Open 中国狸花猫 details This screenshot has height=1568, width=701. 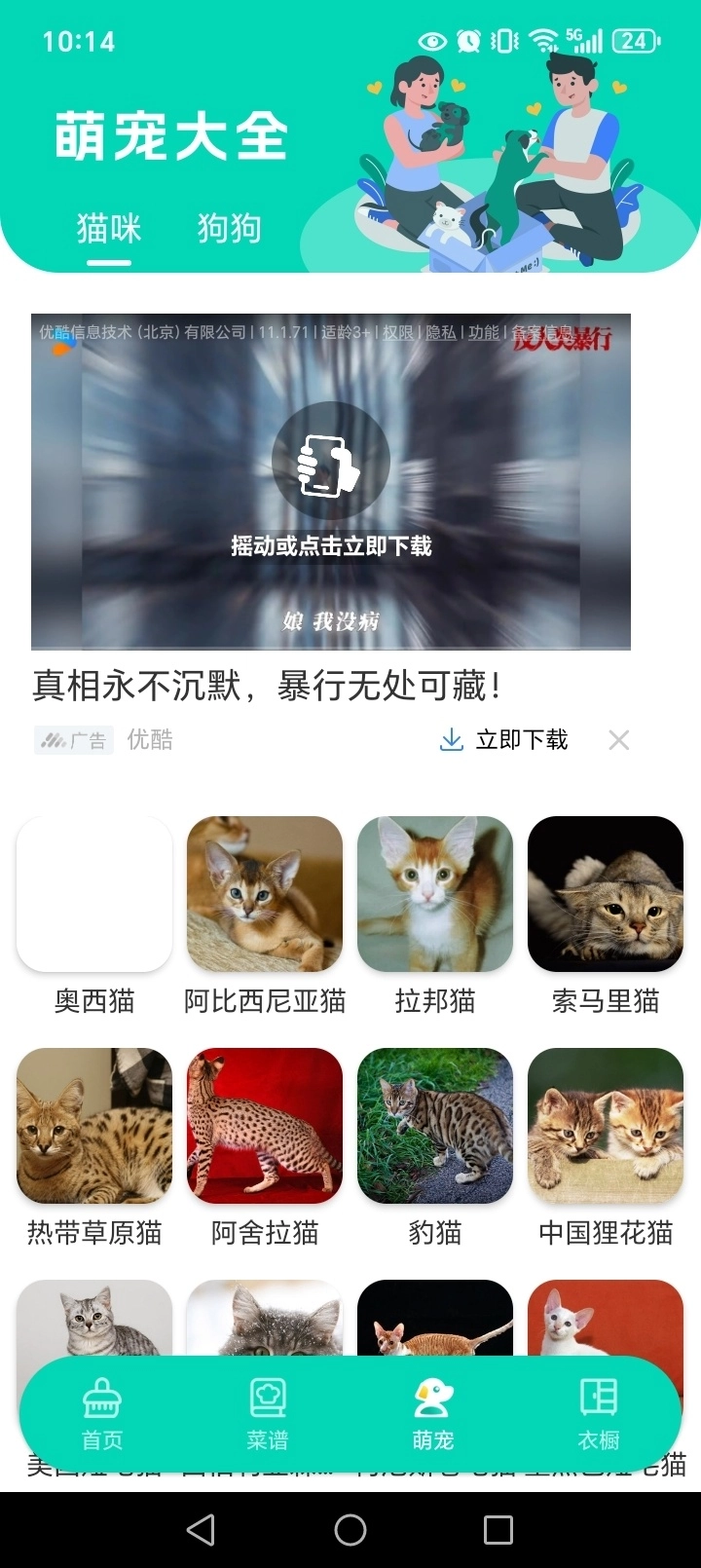[606, 1126]
